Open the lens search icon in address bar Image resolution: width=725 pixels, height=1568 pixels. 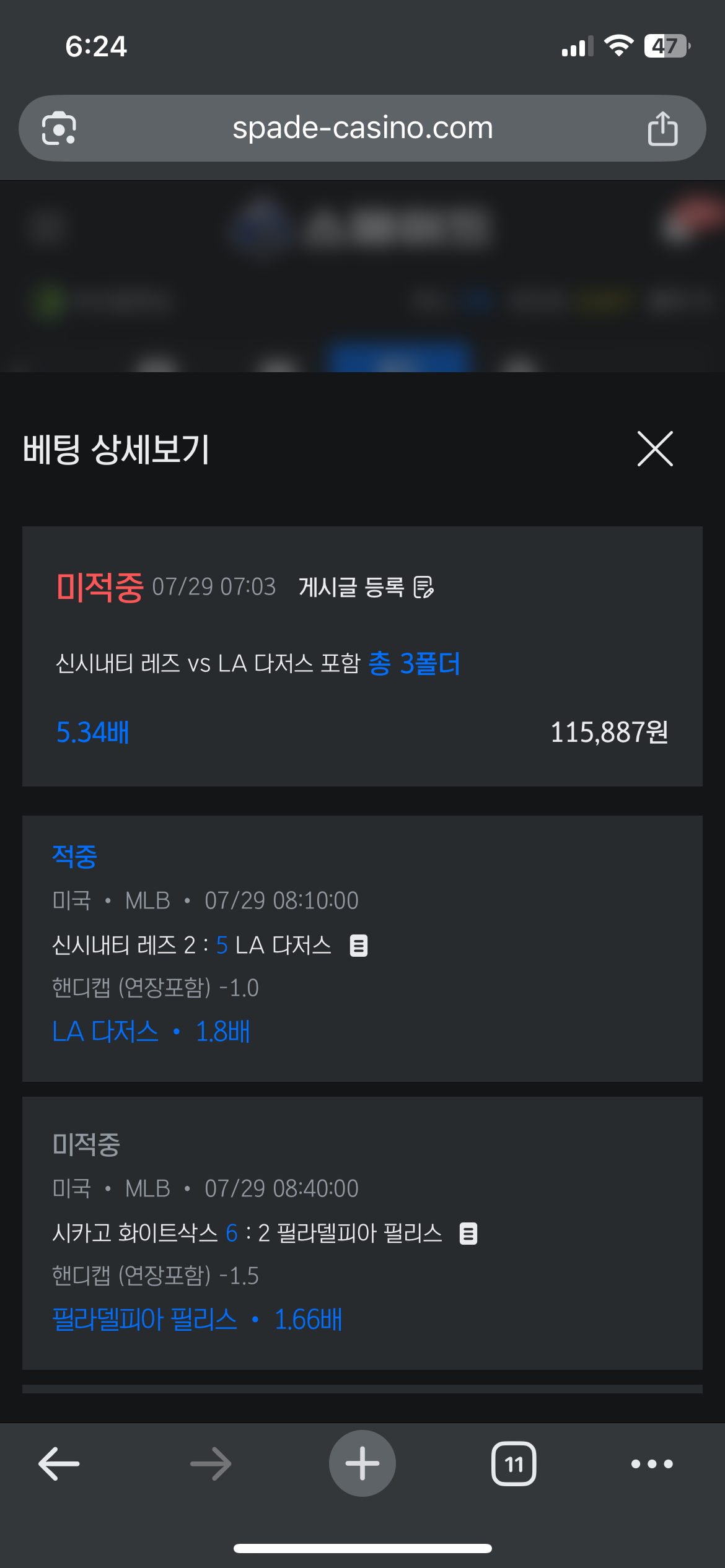(59, 128)
